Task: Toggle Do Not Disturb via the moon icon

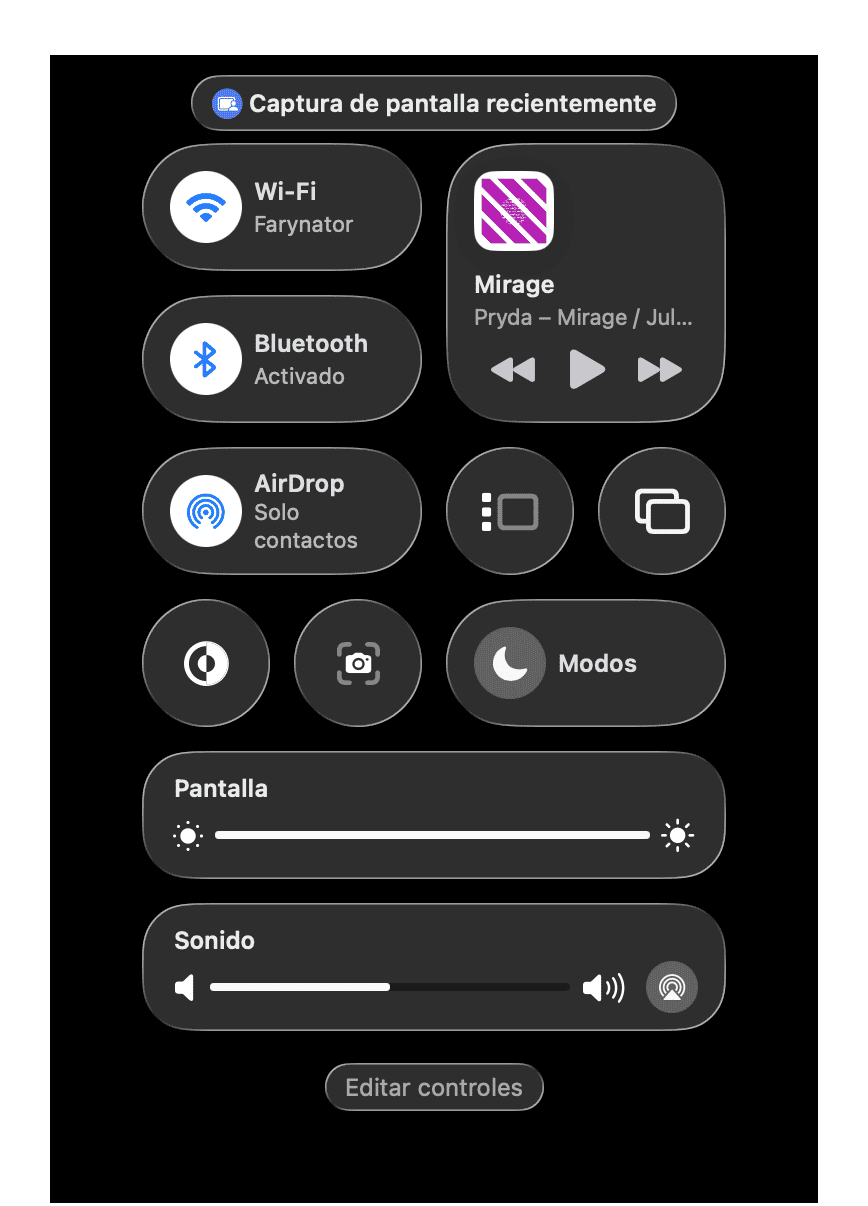Action: pyautogui.click(x=510, y=663)
